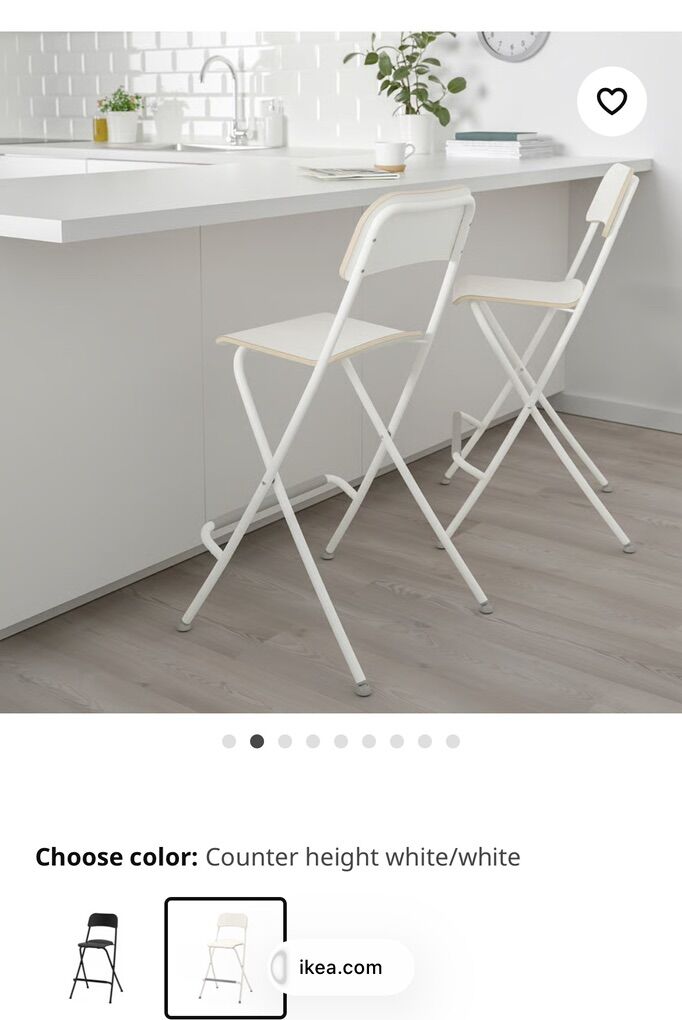Select the white/white stool color option
Screen dimensions: 682x1020
225,957
